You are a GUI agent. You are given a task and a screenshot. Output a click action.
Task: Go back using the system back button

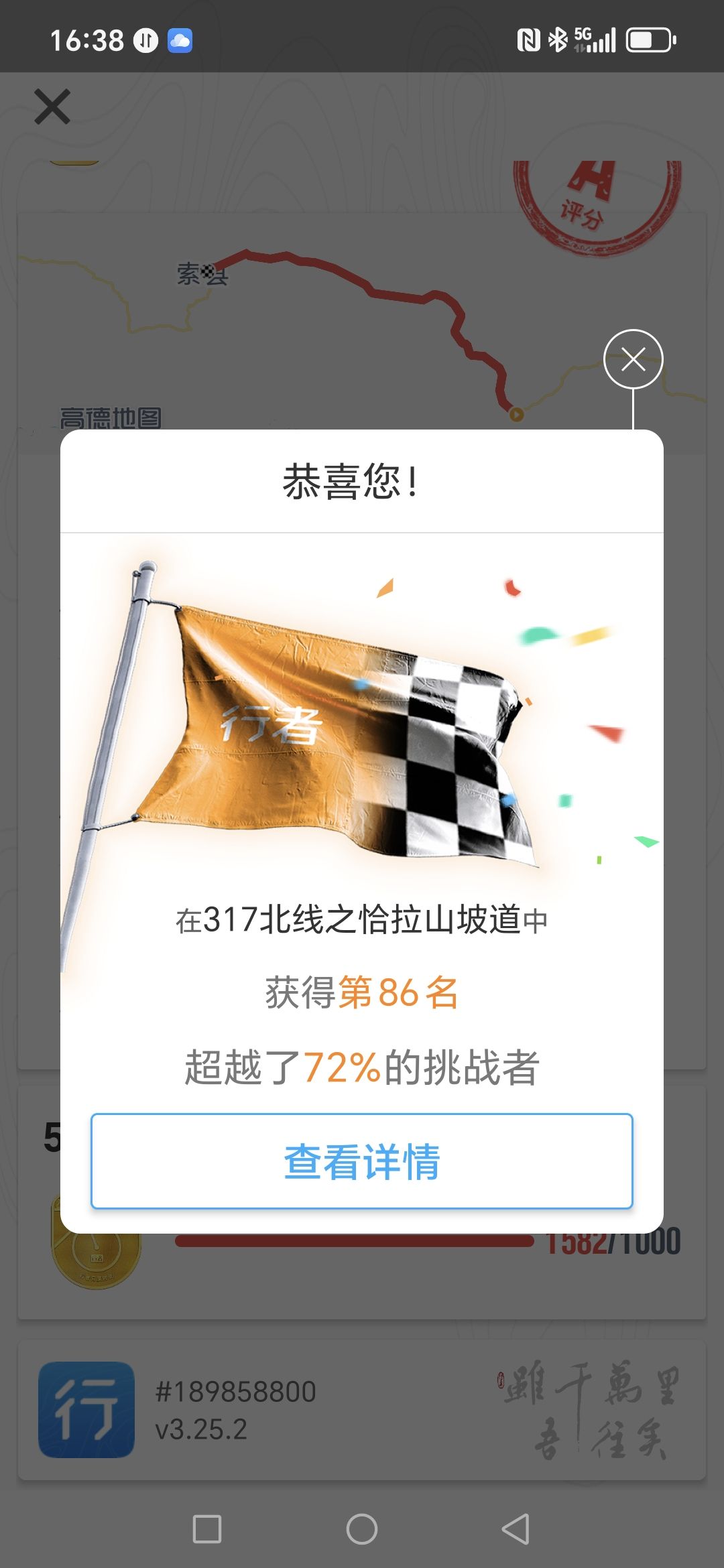[516, 1529]
